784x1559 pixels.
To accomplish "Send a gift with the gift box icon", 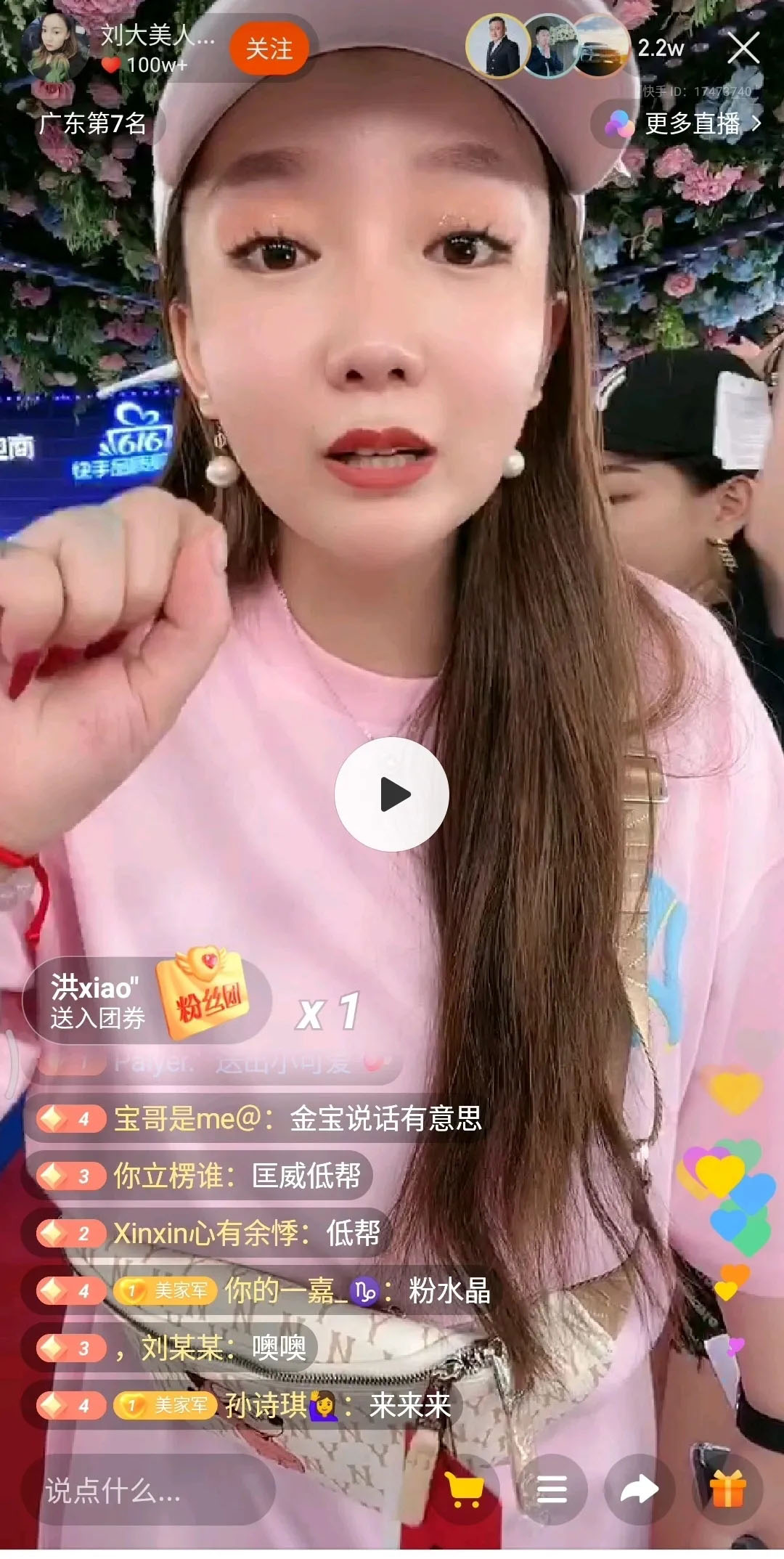I will click(728, 1491).
